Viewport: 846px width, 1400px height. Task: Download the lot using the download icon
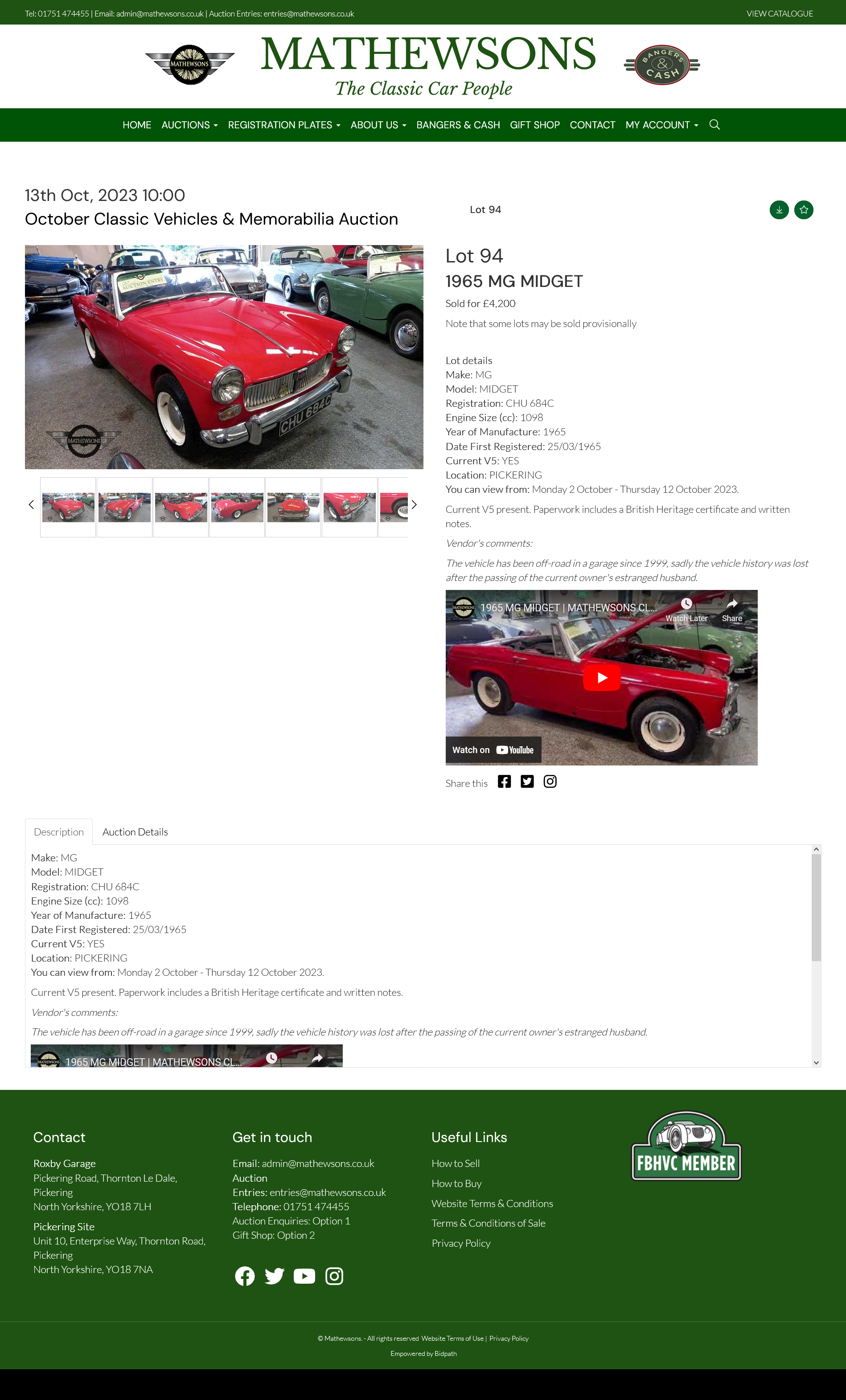pos(779,210)
